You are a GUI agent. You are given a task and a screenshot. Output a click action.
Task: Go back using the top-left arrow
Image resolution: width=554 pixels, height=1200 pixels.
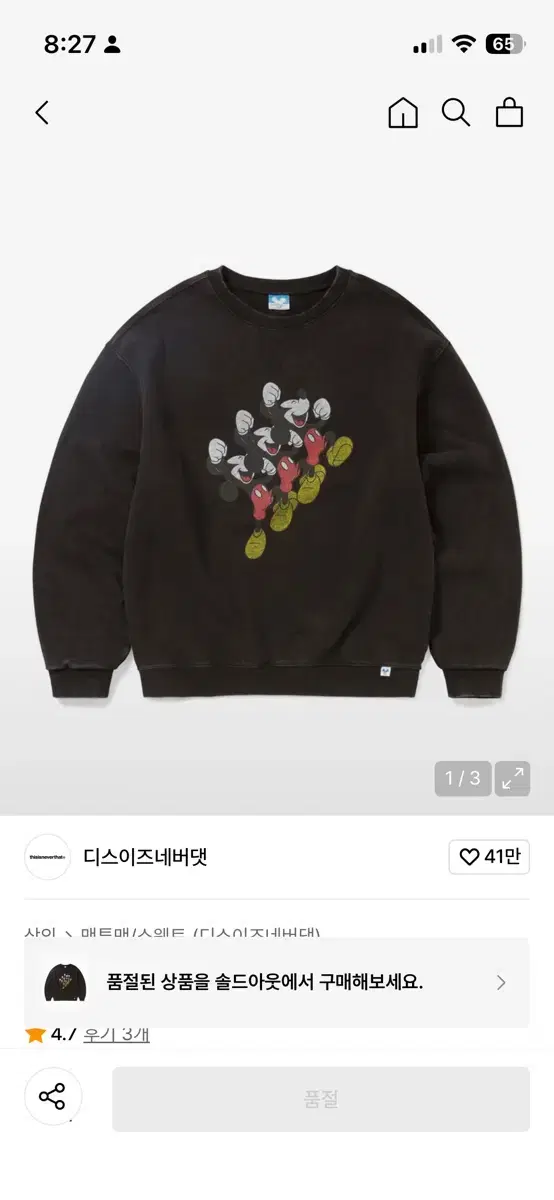tap(42, 113)
